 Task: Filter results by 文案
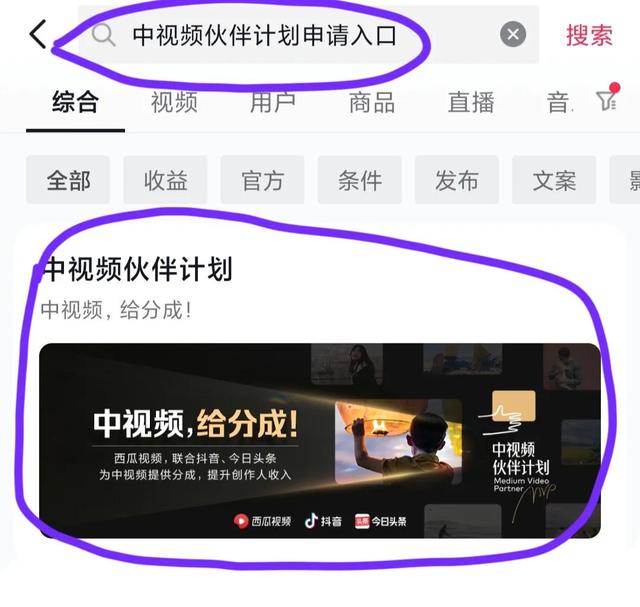coord(554,180)
